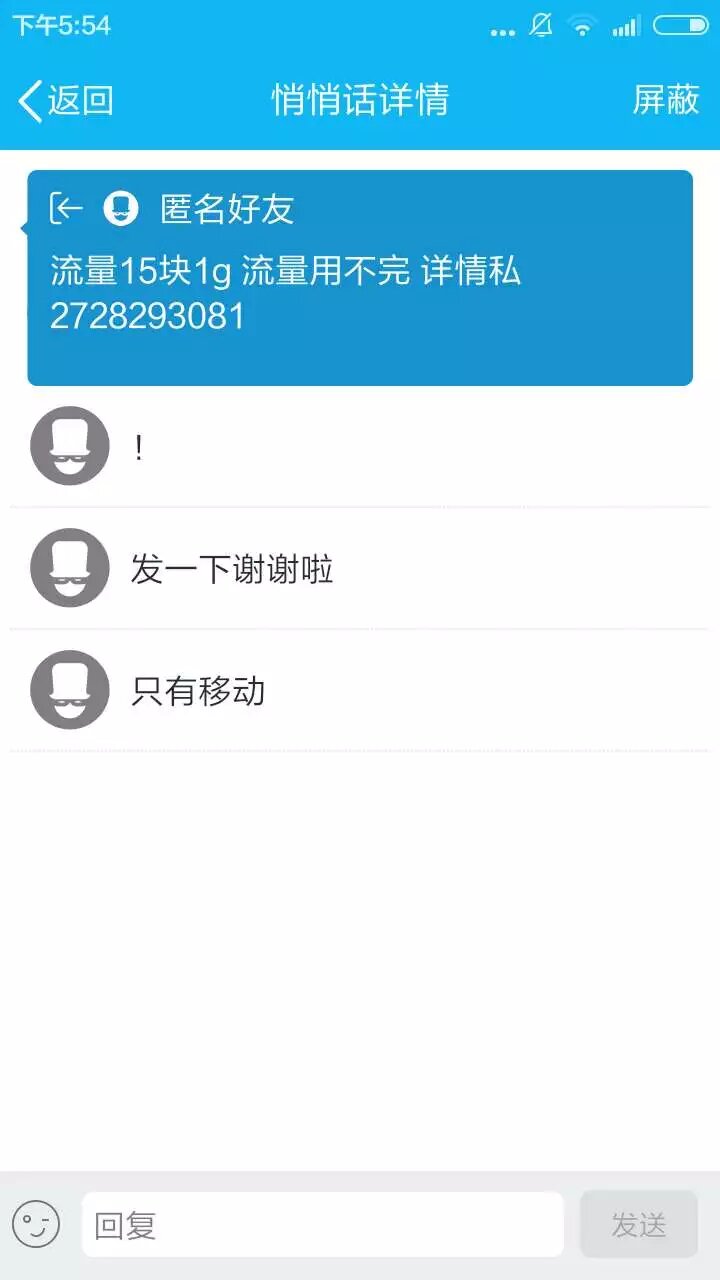
Task: Open the 匿名好友 whisper message bubble
Action: (x=360, y=278)
